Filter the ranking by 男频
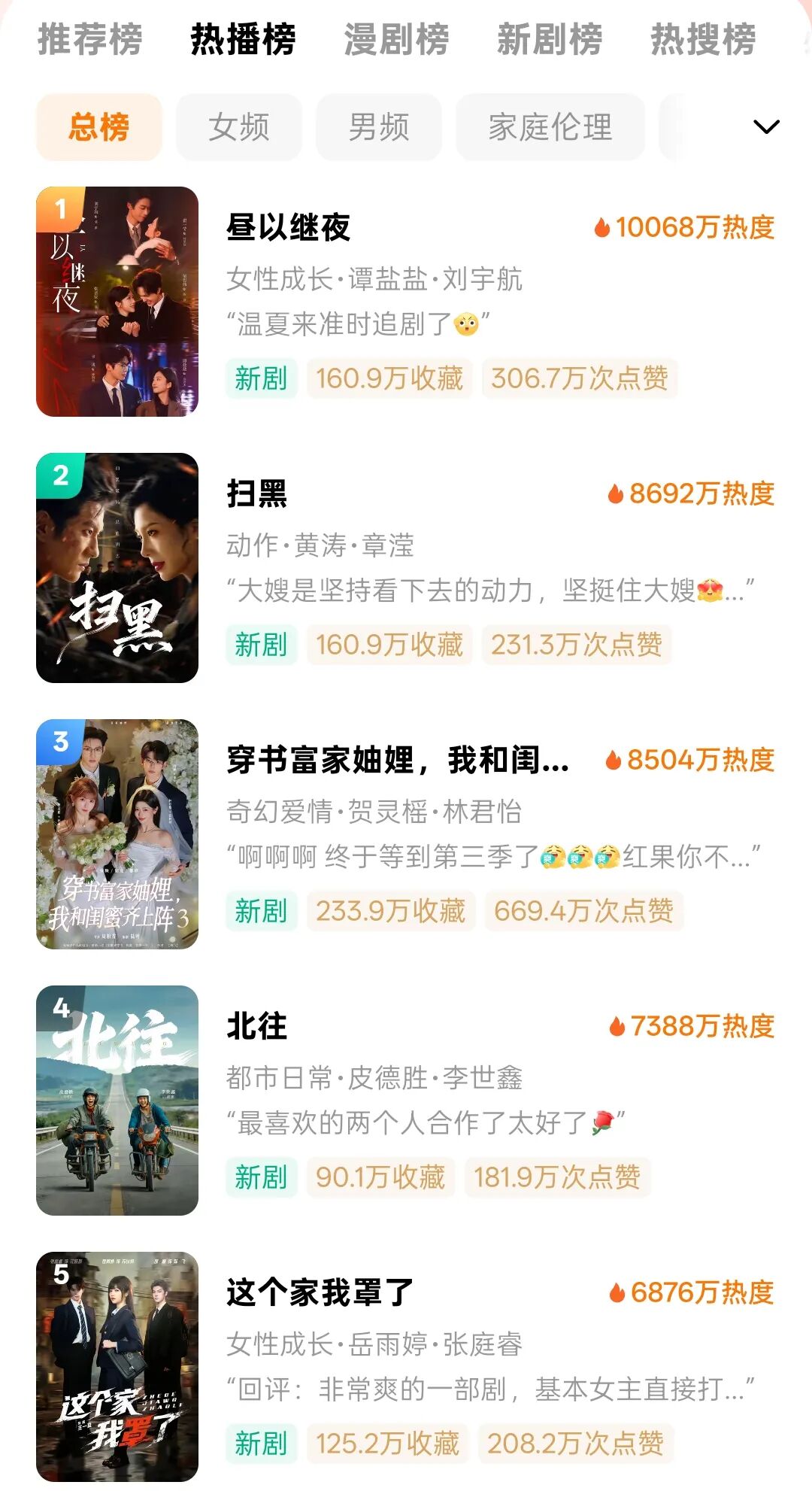Image resolution: width=812 pixels, height=1491 pixels. click(x=379, y=127)
